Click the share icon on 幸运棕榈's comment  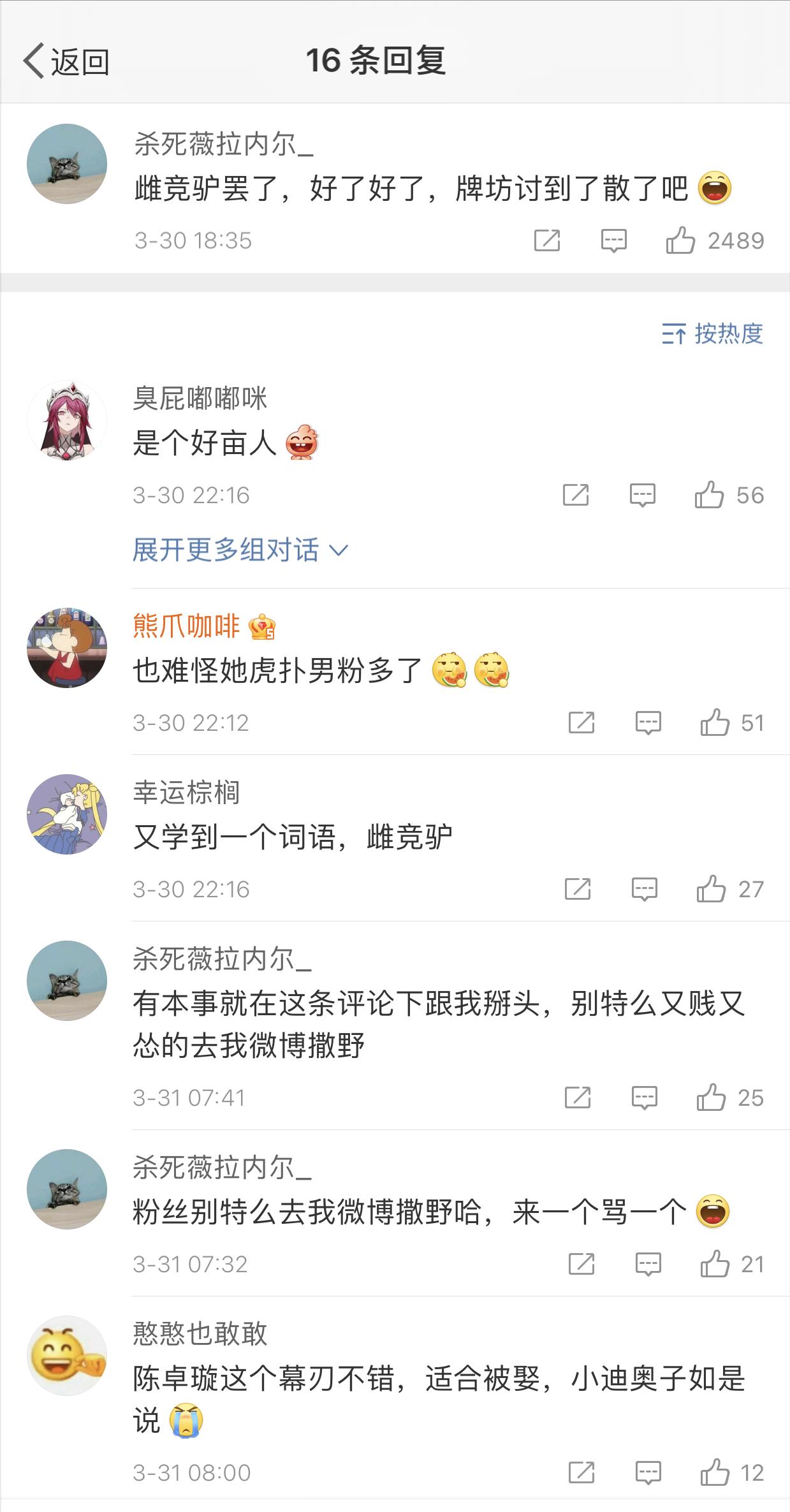[577, 888]
